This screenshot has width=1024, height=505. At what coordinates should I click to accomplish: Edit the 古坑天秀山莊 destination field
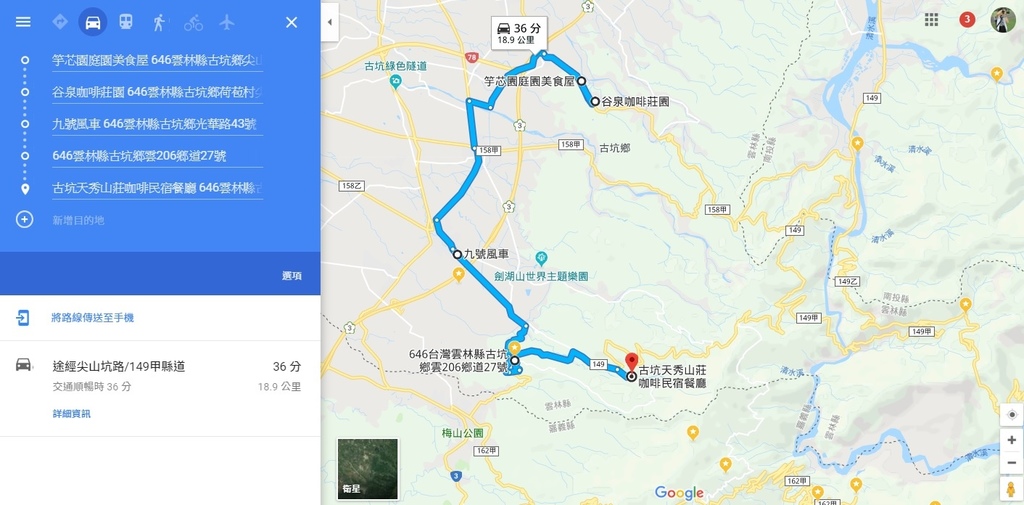click(157, 188)
